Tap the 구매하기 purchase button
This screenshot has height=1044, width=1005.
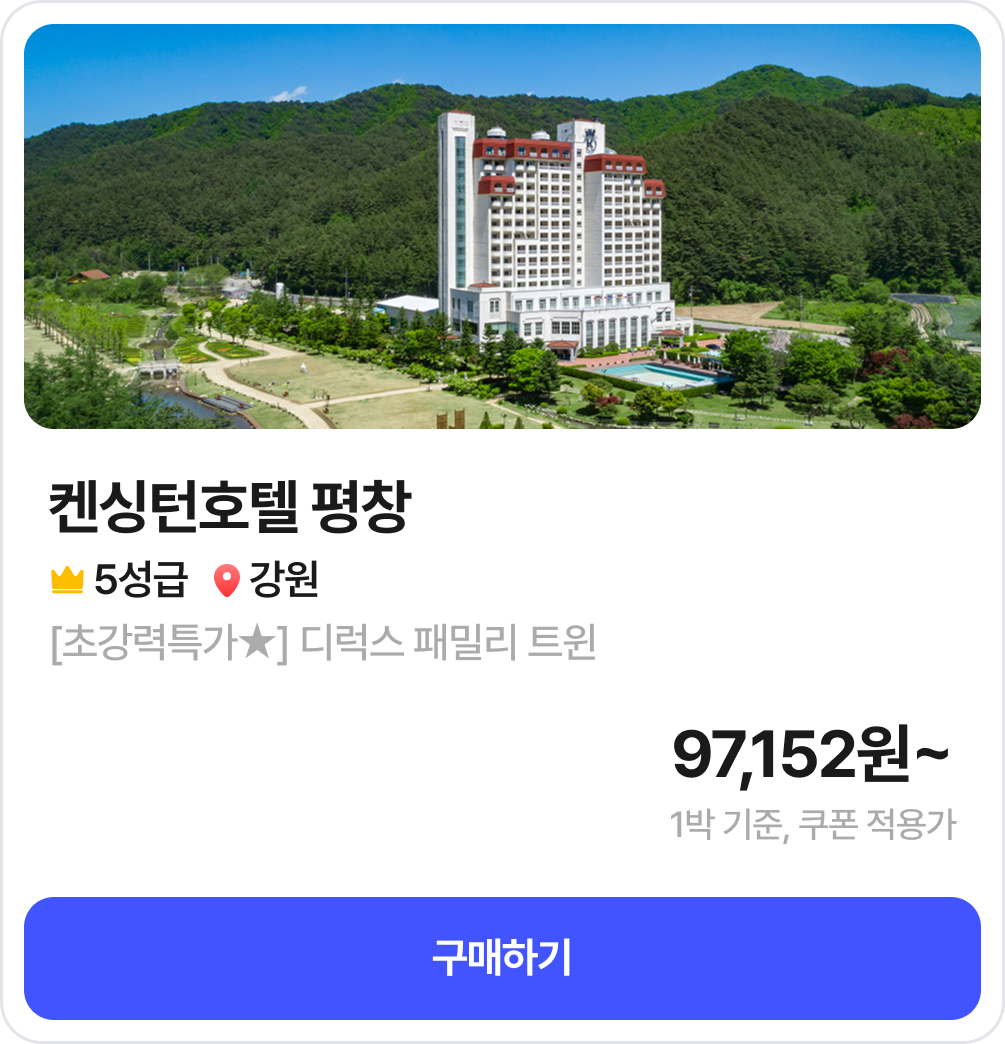pyautogui.click(x=502, y=958)
